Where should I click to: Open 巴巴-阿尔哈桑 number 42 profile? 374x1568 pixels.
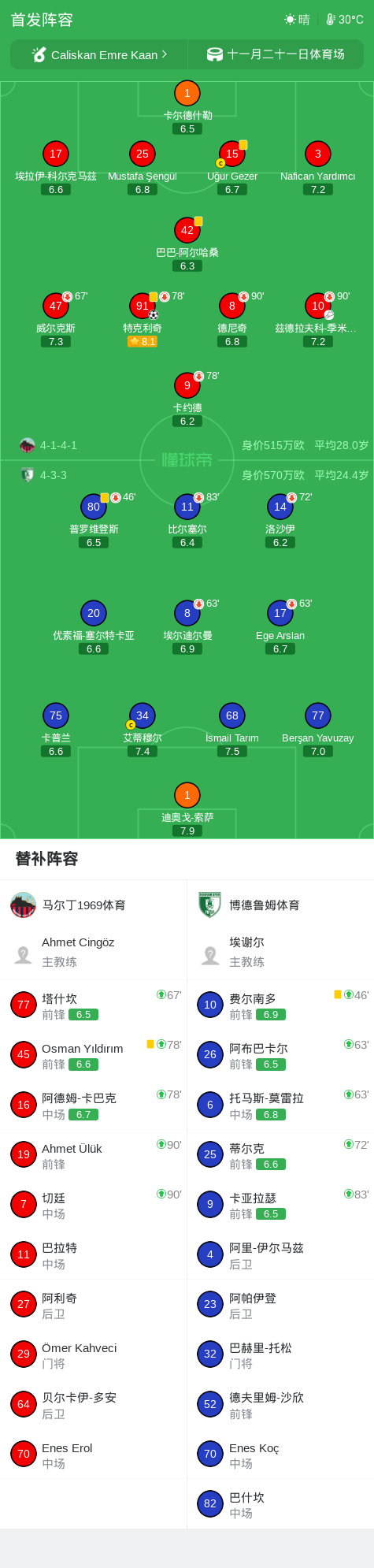coord(187,244)
